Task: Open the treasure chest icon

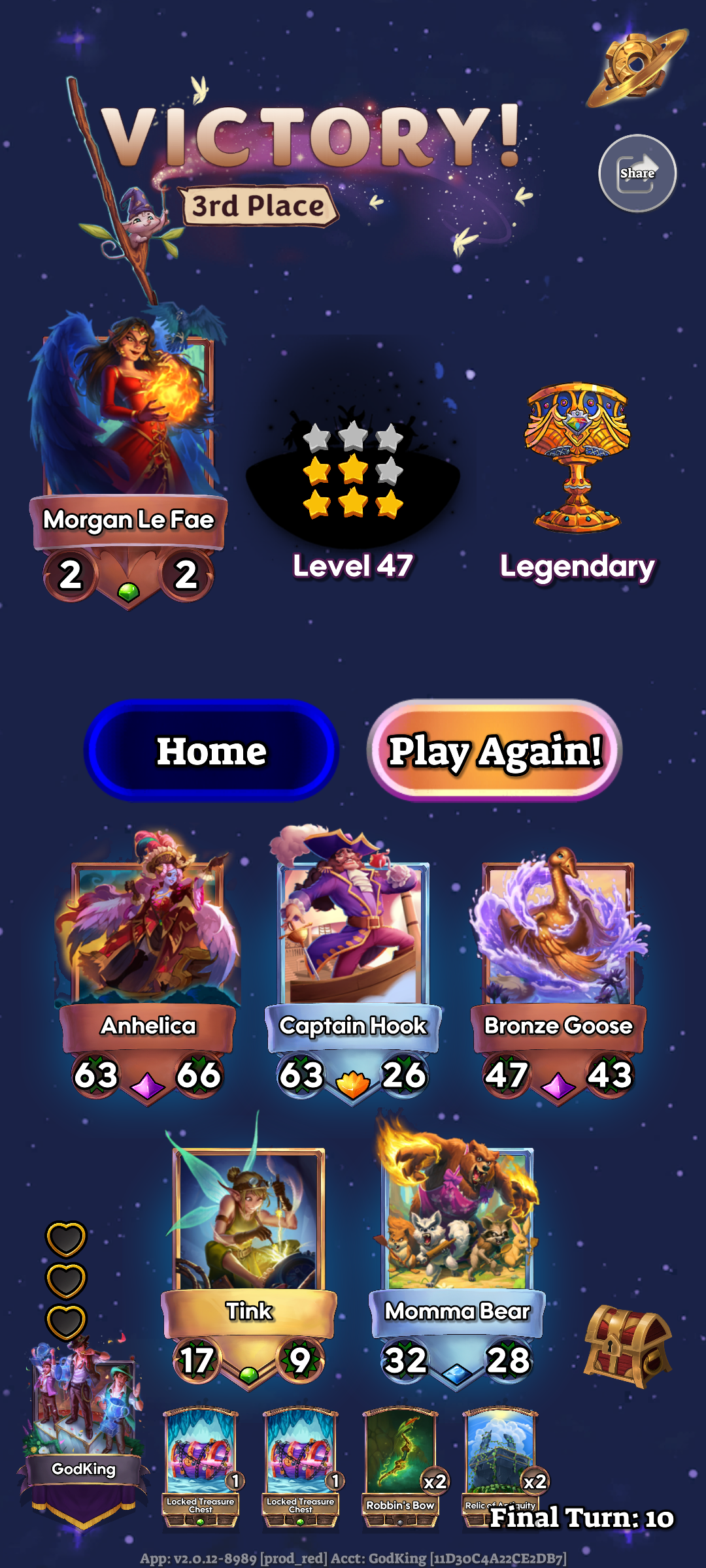Action: point(627,1346)
